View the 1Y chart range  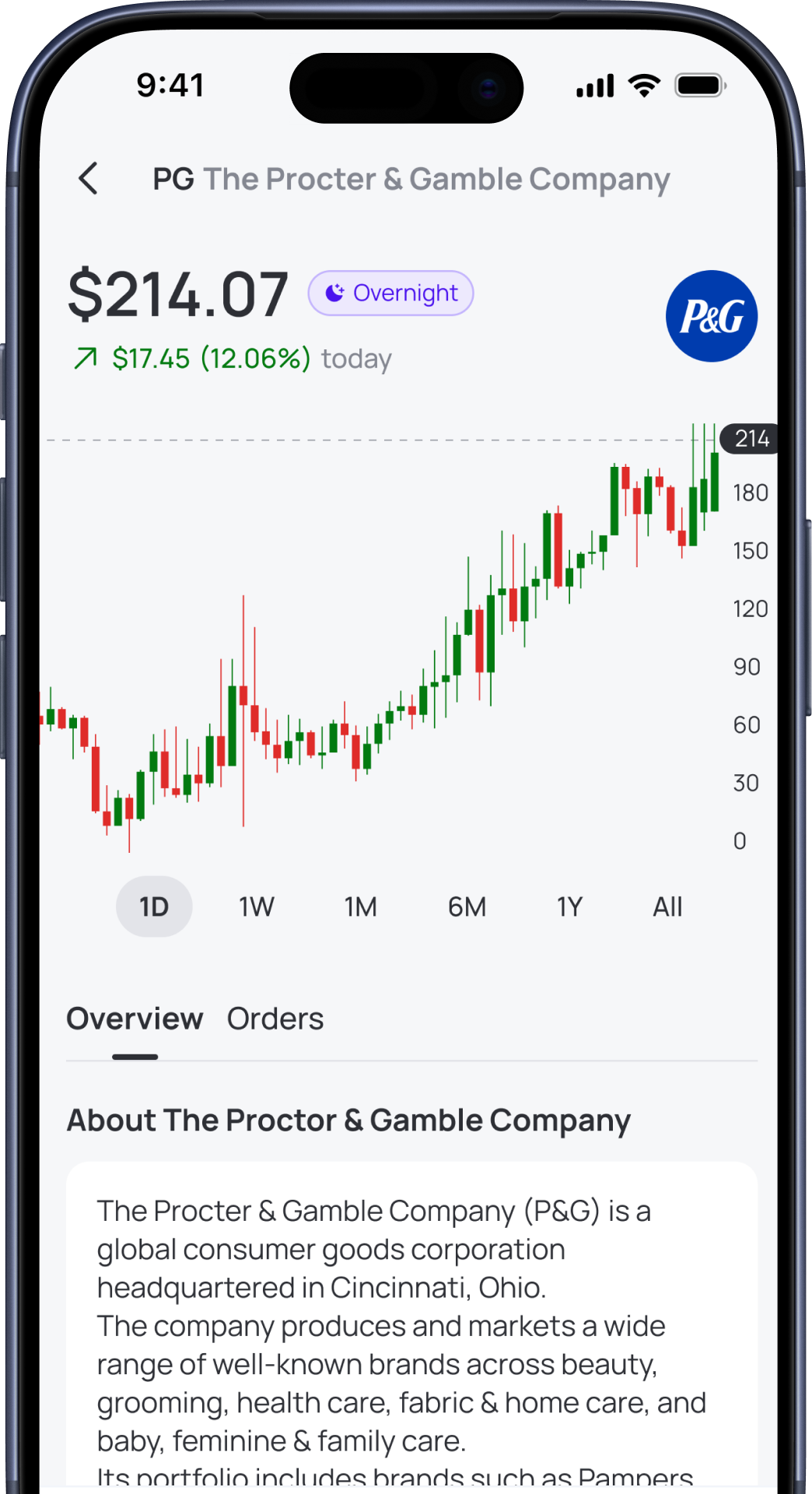tap(569, 907)
